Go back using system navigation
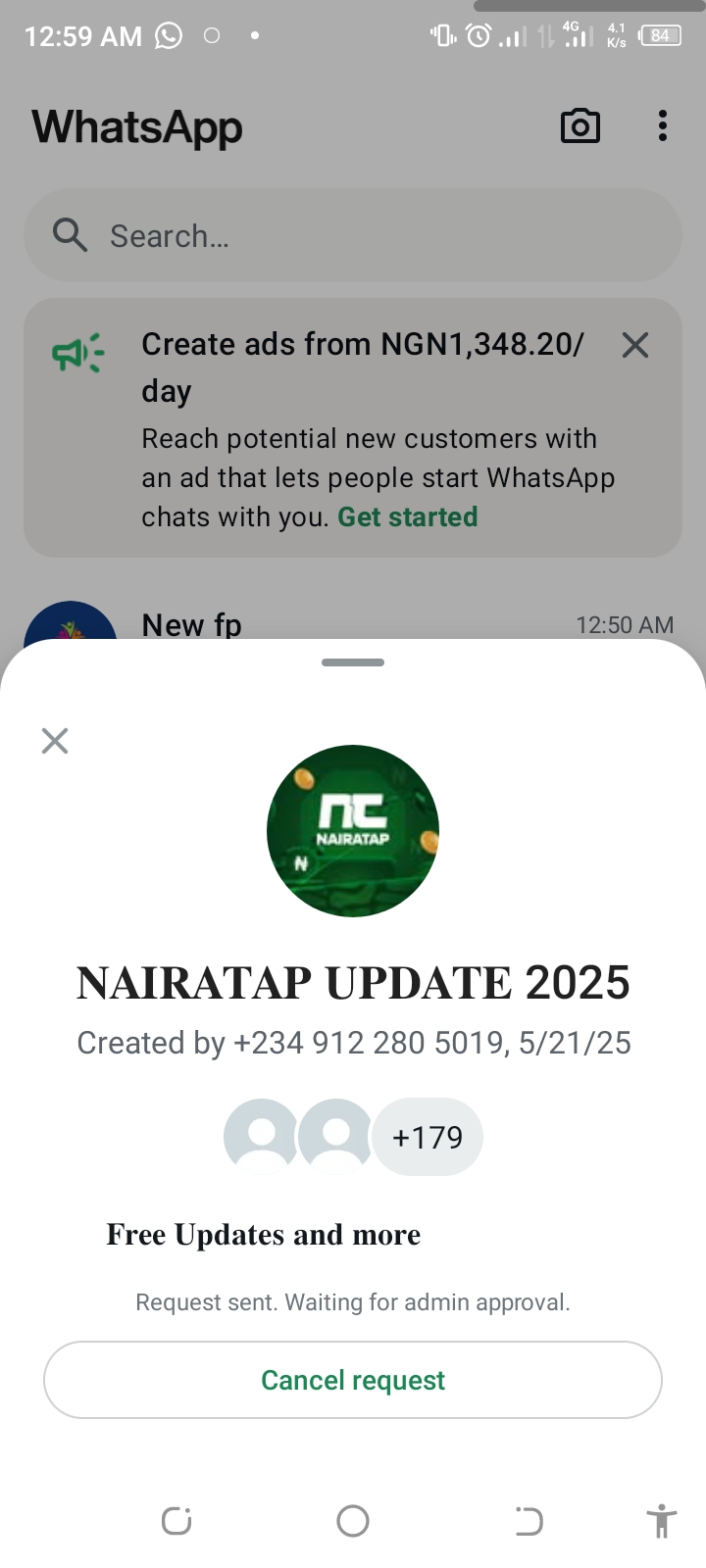Image resolution: width=706 pixels, height=1568 pixels. click(x=529, y=1521)
